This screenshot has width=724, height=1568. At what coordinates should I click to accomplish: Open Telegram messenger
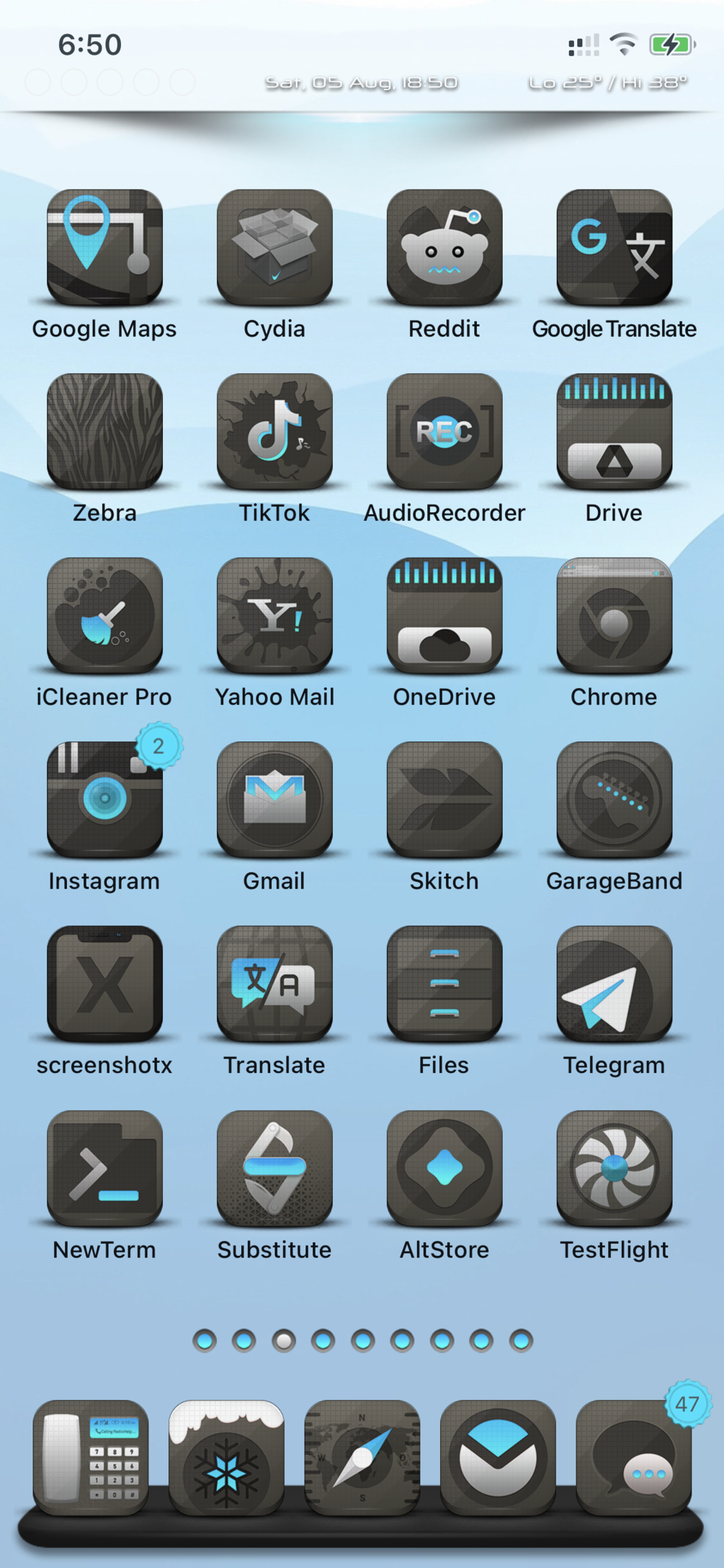(614, 984)
